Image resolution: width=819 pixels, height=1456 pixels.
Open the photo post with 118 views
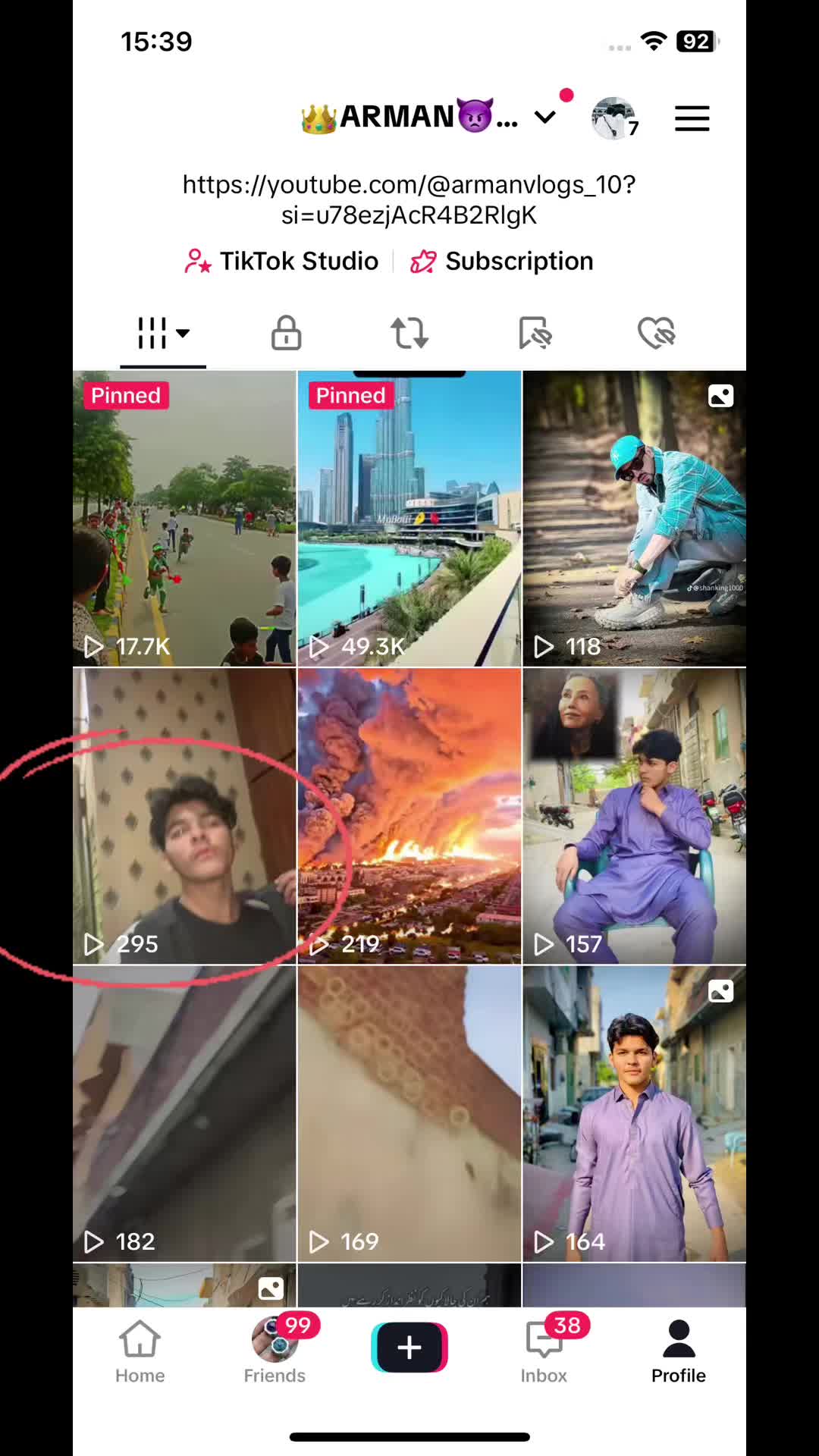[634, 519]
